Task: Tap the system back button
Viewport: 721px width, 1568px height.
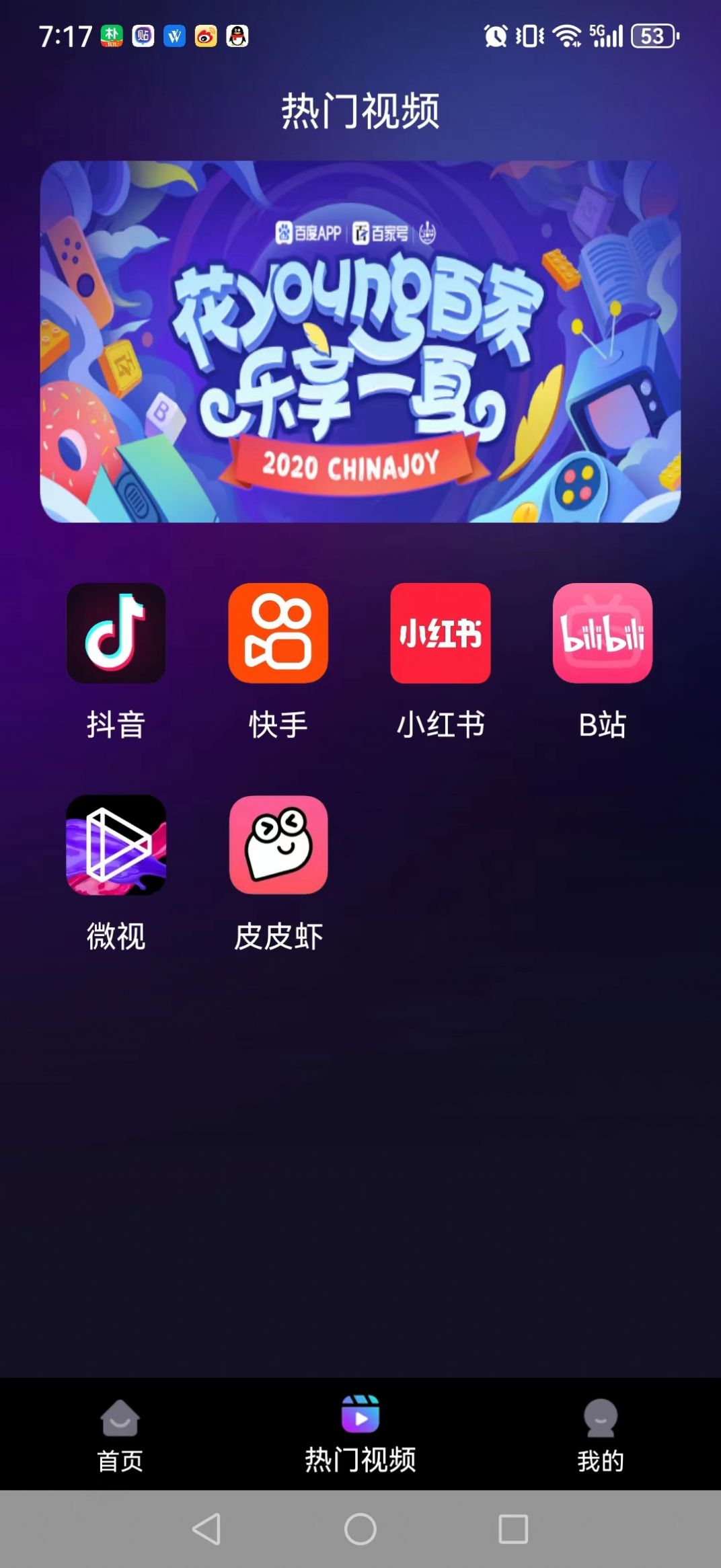Action: point(207,1529)
